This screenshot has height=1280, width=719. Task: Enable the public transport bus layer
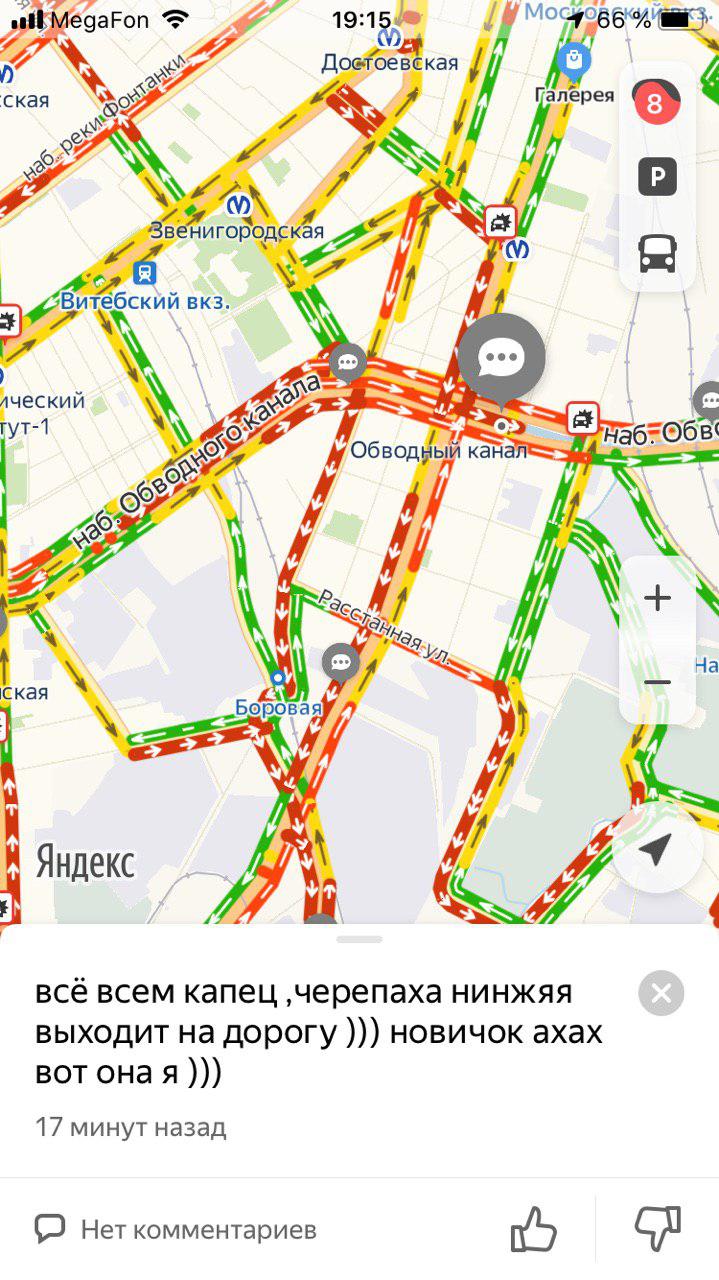point(657,254)
